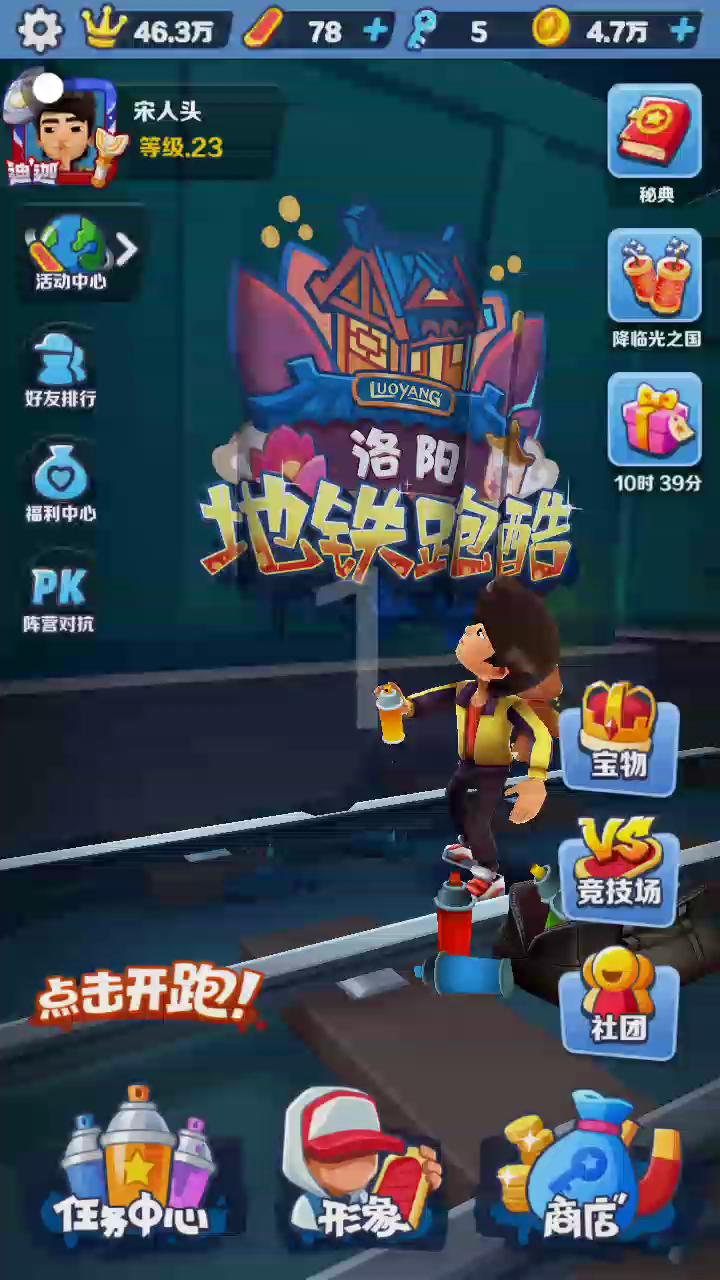
Task: Open player profile 宋人头
Action: [x=65, y=130]
